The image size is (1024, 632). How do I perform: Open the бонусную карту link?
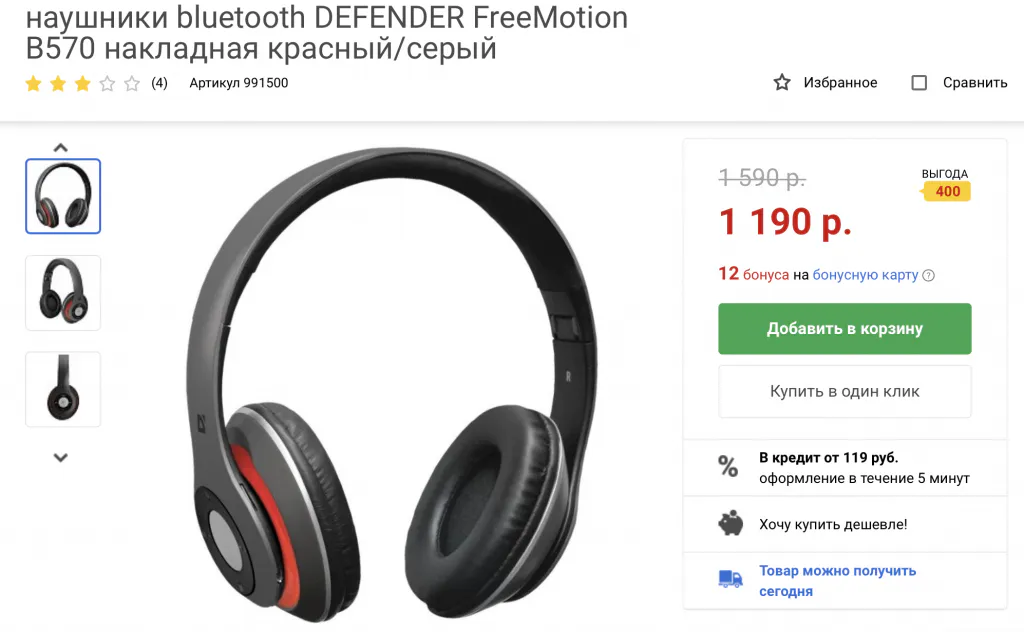(865, 275)
